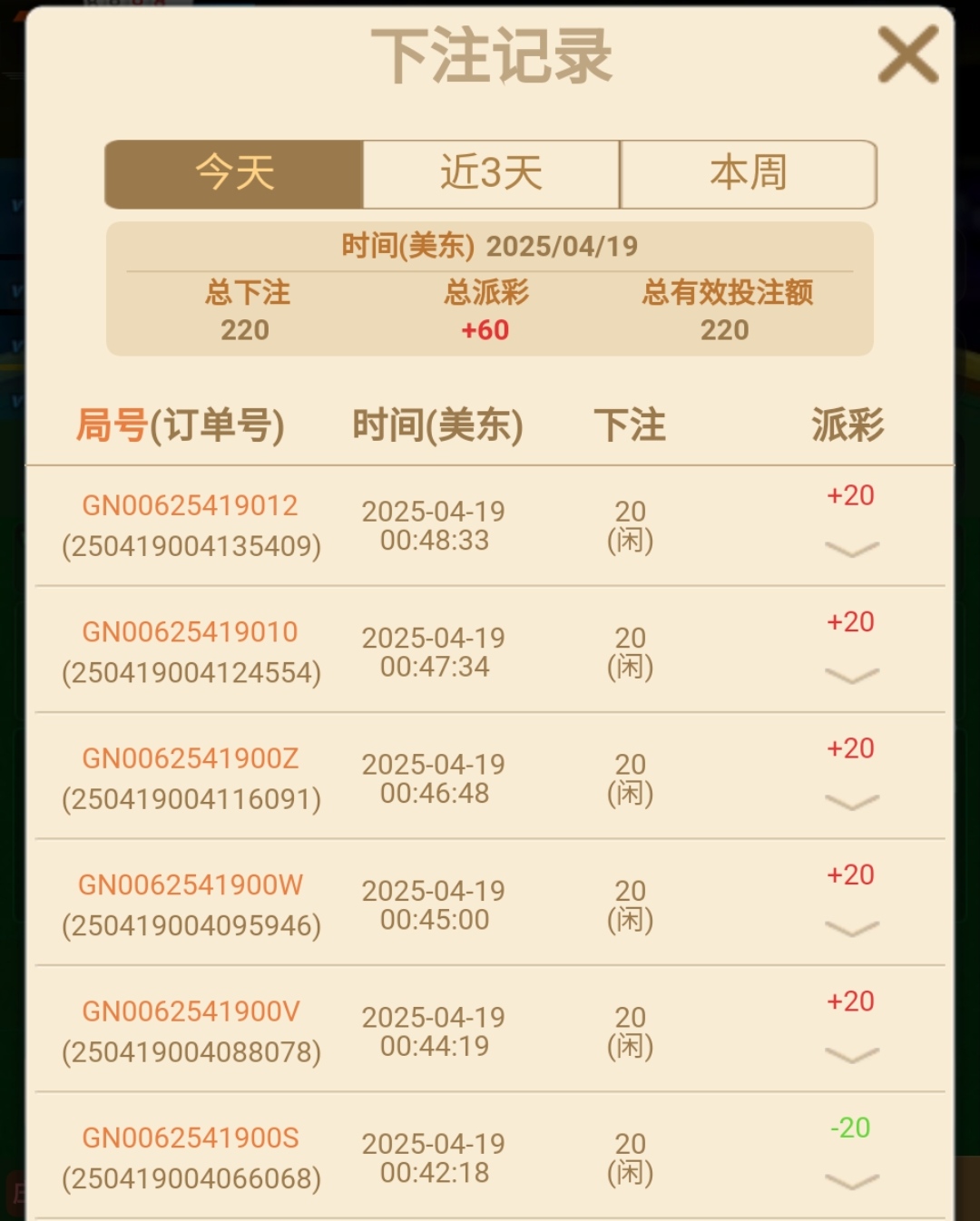Switch to the 近3天 tab

491,173
